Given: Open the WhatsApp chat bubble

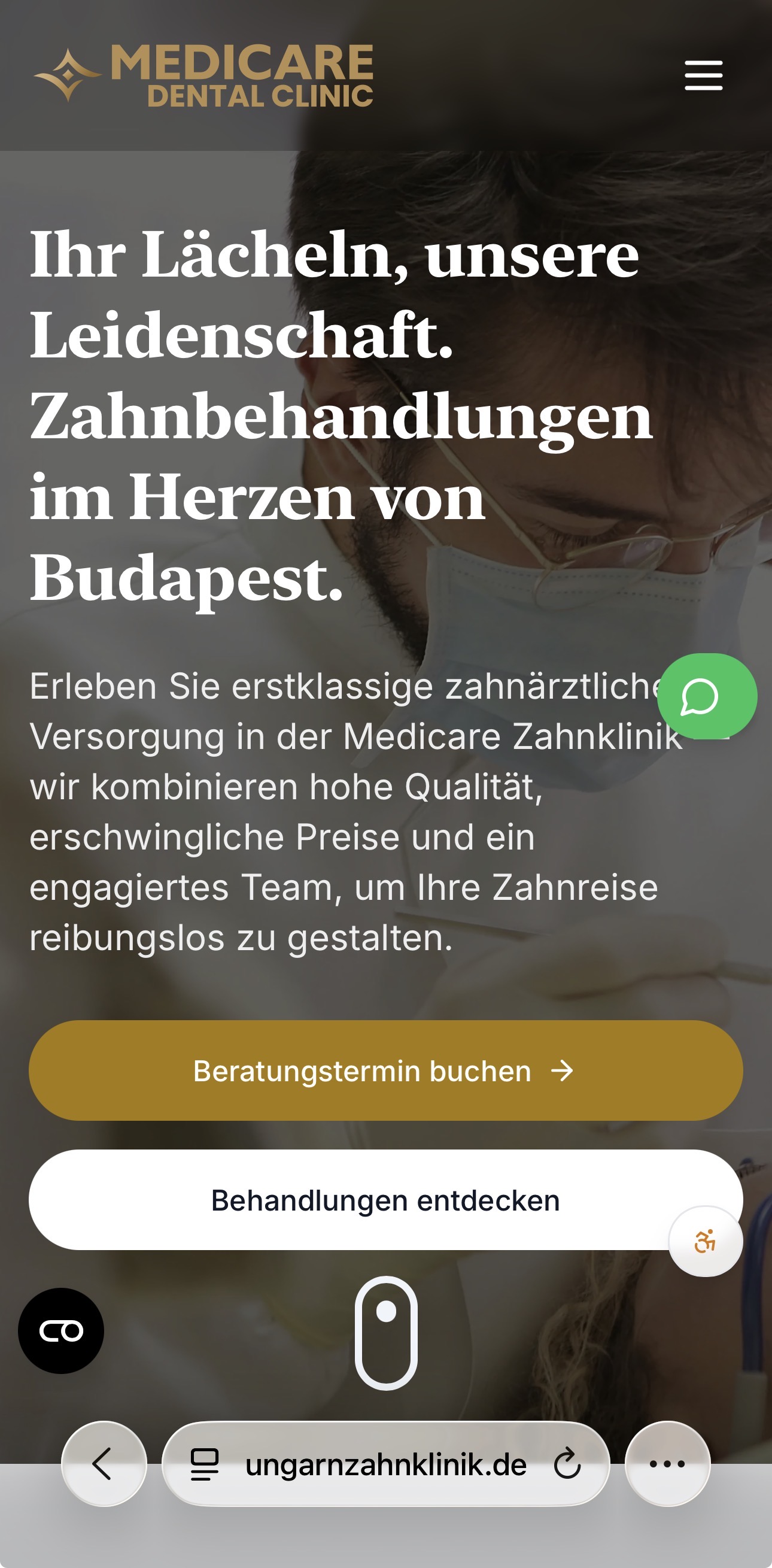Looking at the screenshot, I should pos(701,699).
